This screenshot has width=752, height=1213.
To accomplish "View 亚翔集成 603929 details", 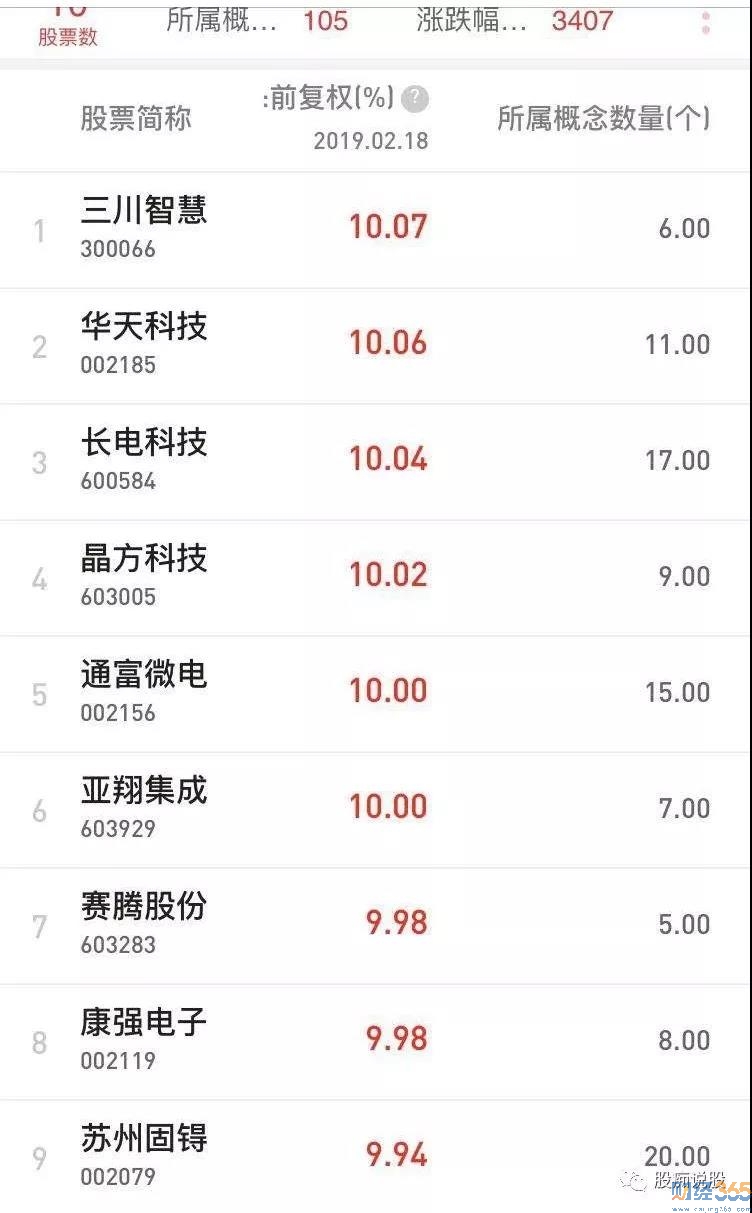I will (x=376, y=810).
